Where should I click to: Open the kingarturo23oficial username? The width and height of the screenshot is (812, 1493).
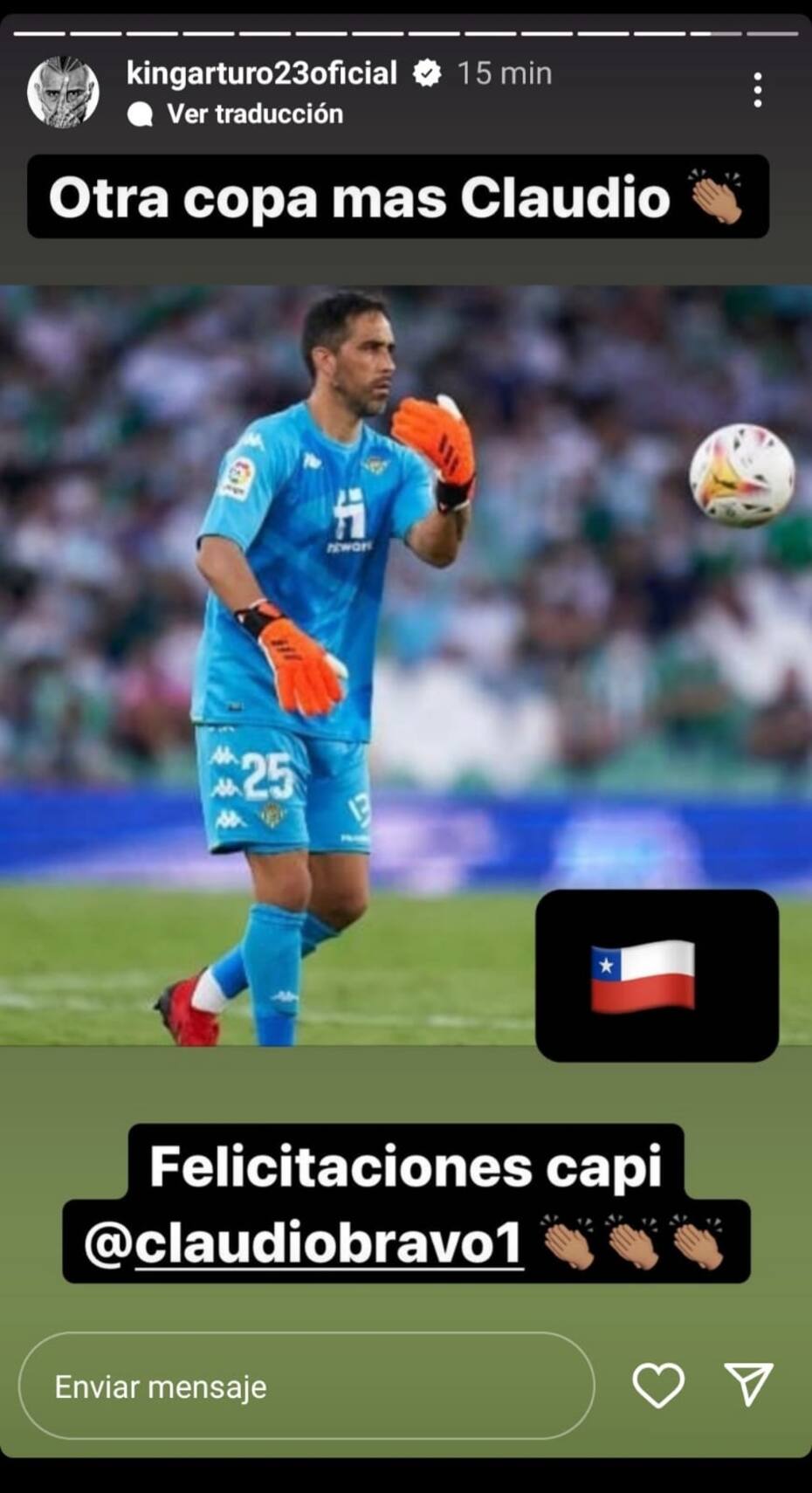(x=262, y=73)
